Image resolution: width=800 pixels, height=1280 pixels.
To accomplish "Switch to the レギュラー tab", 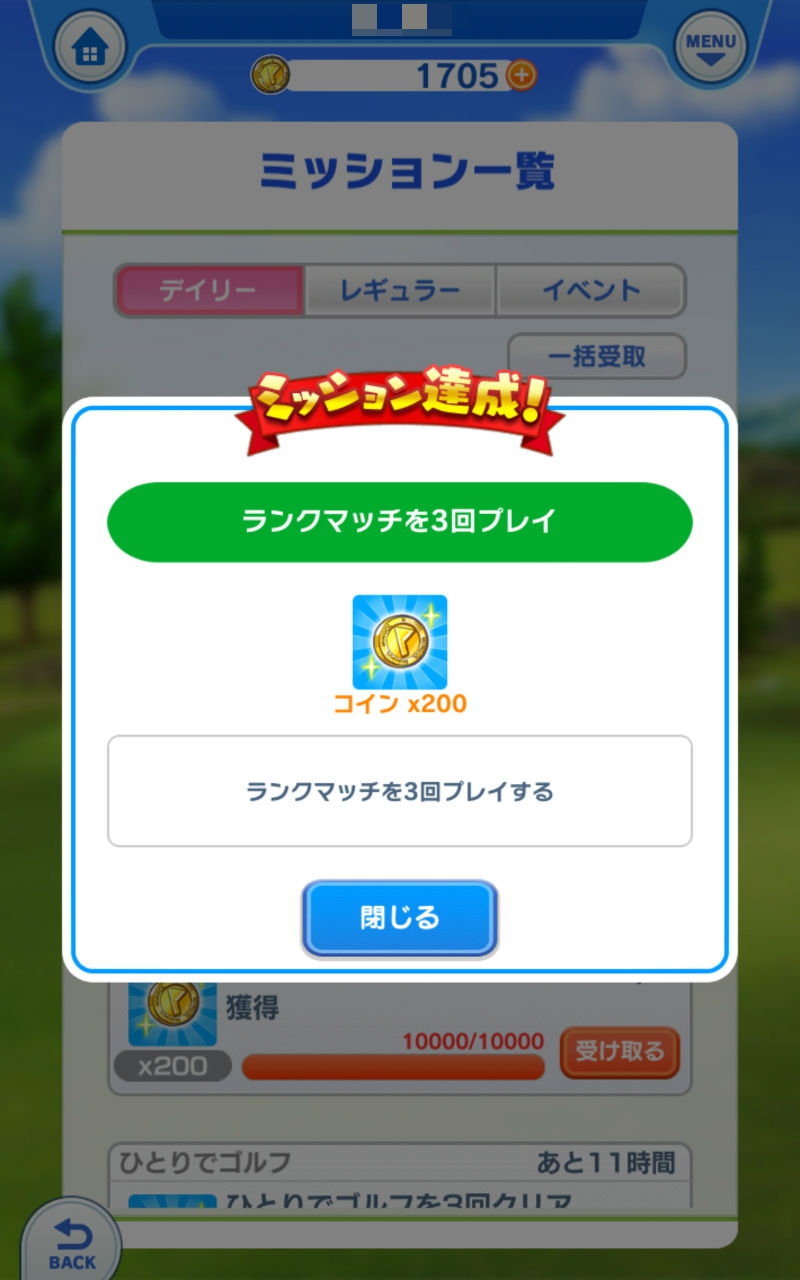I will pyautogui.click(x=400, y=291).
